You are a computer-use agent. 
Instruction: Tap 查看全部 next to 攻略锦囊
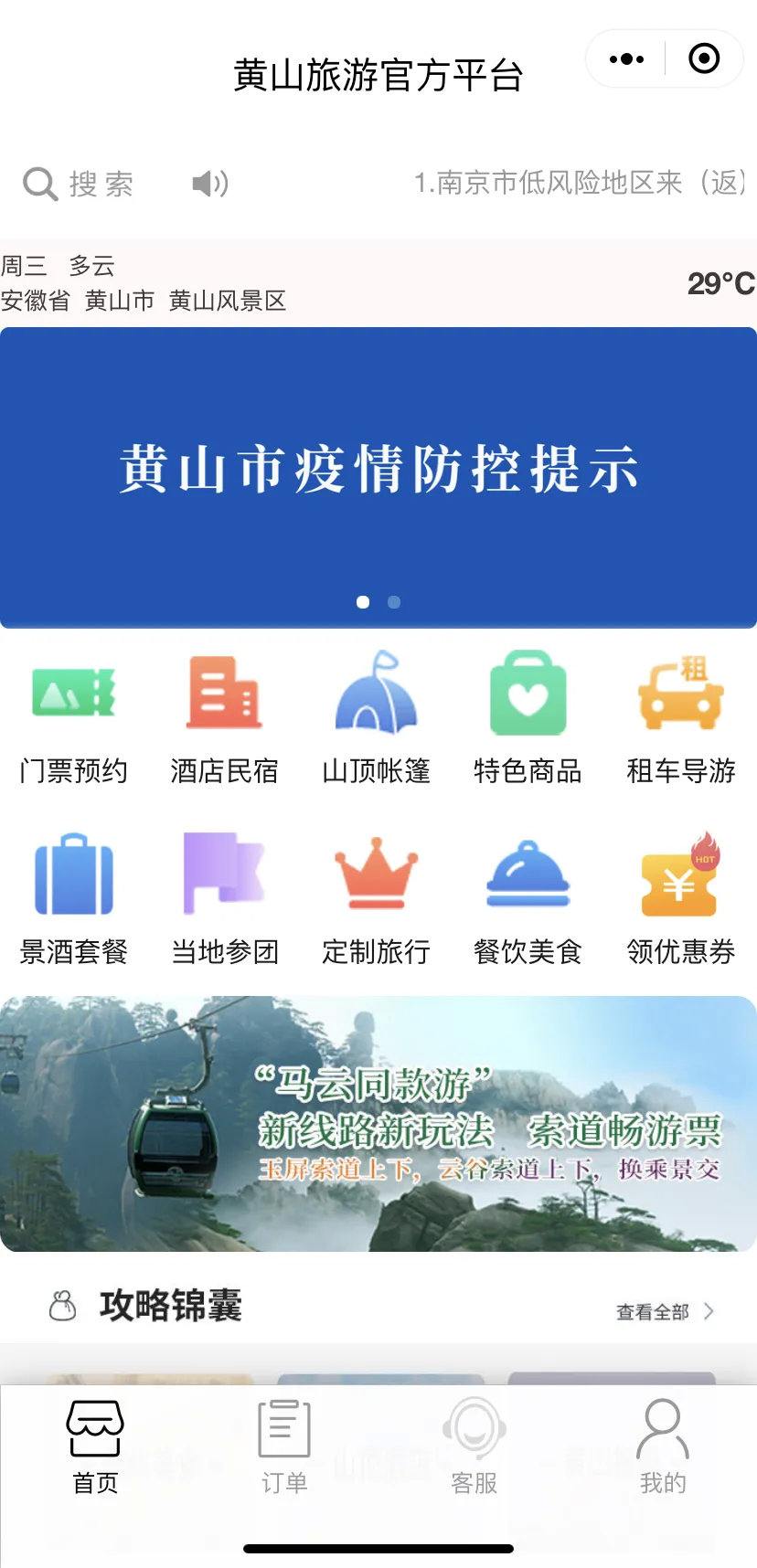(665, 1312)
